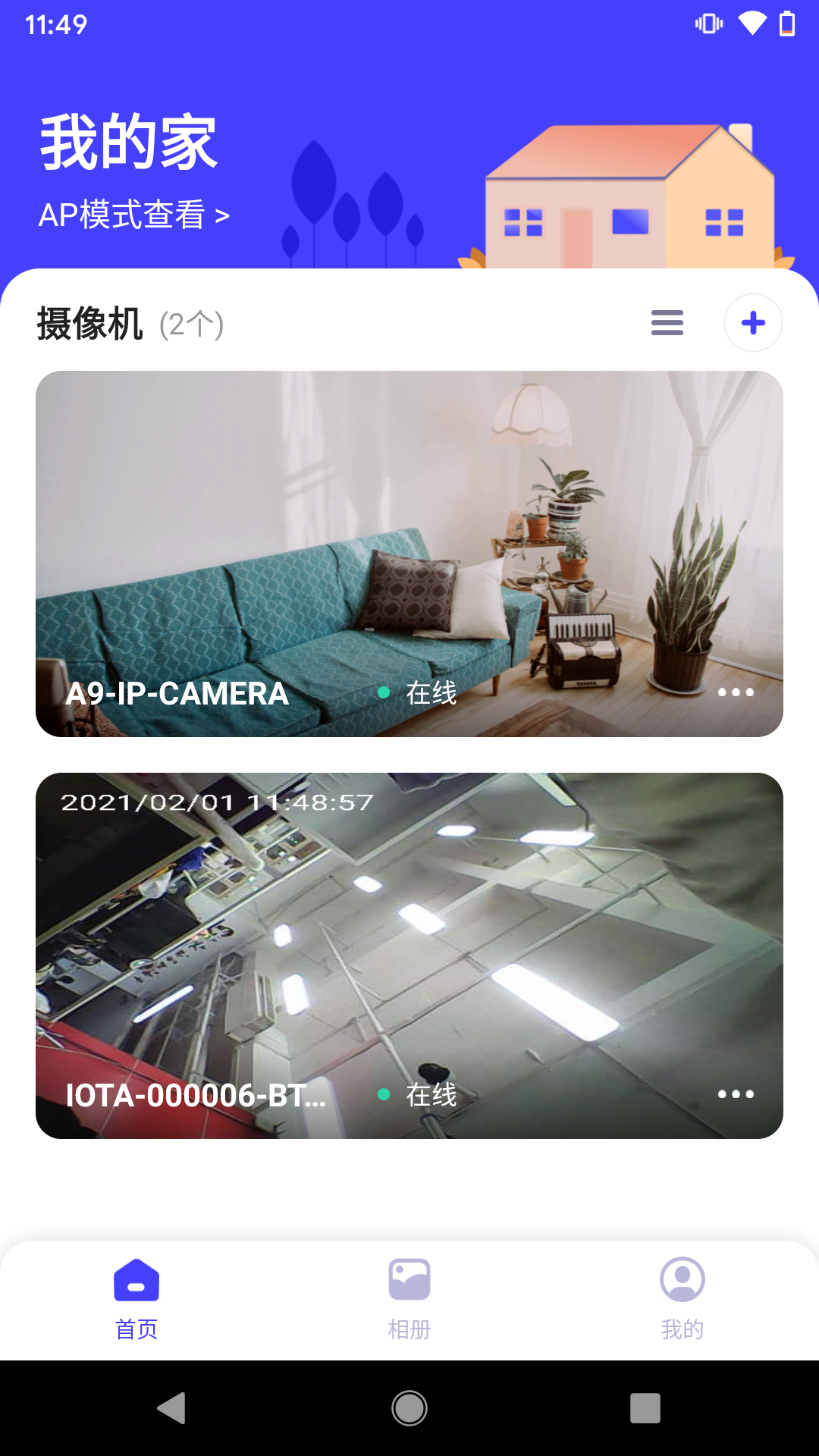Open the three-dot menu on A9-IP-CAMERA card
819x1456 pixels.
point(735,692)
